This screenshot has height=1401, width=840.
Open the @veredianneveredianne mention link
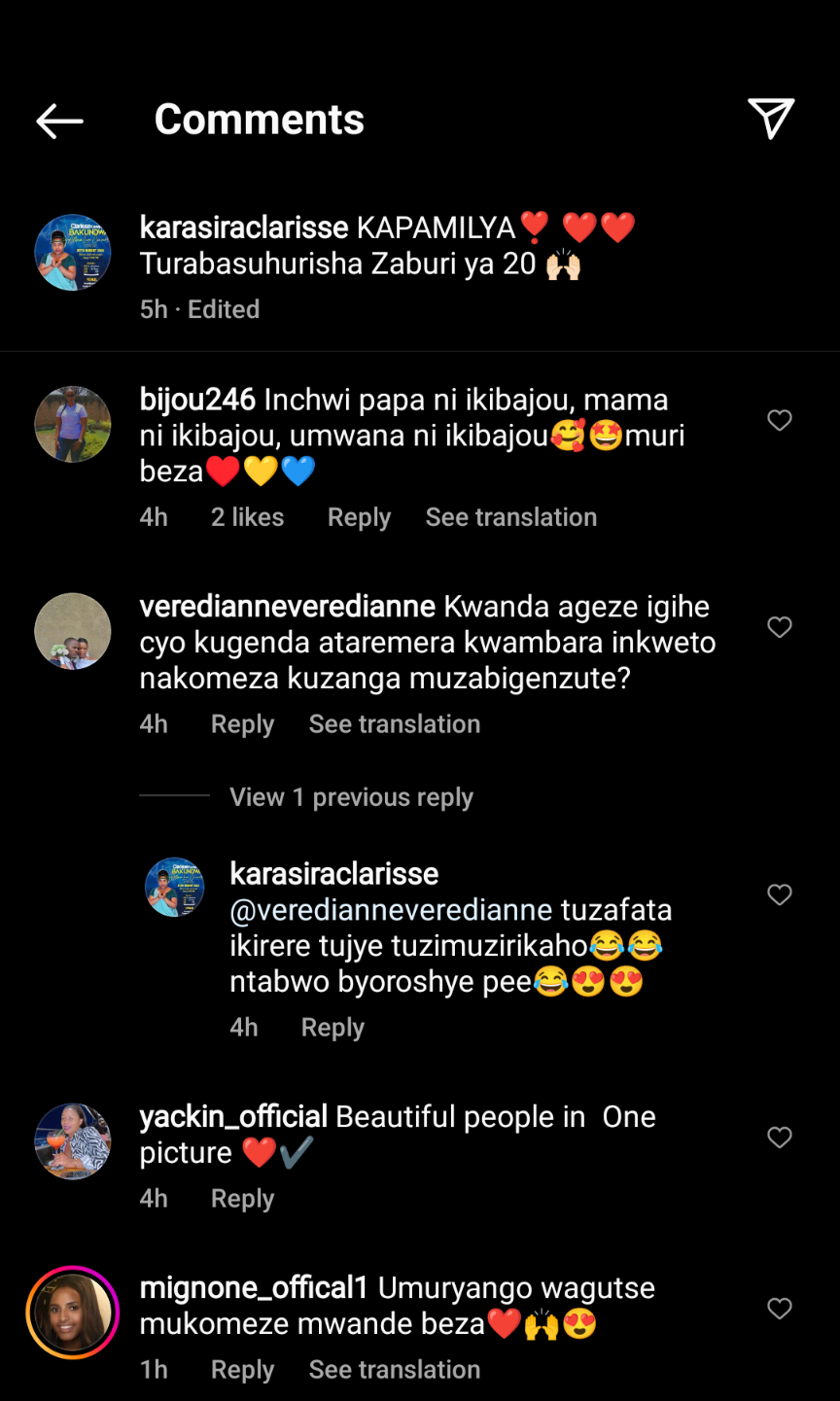[x=391, y=910]
